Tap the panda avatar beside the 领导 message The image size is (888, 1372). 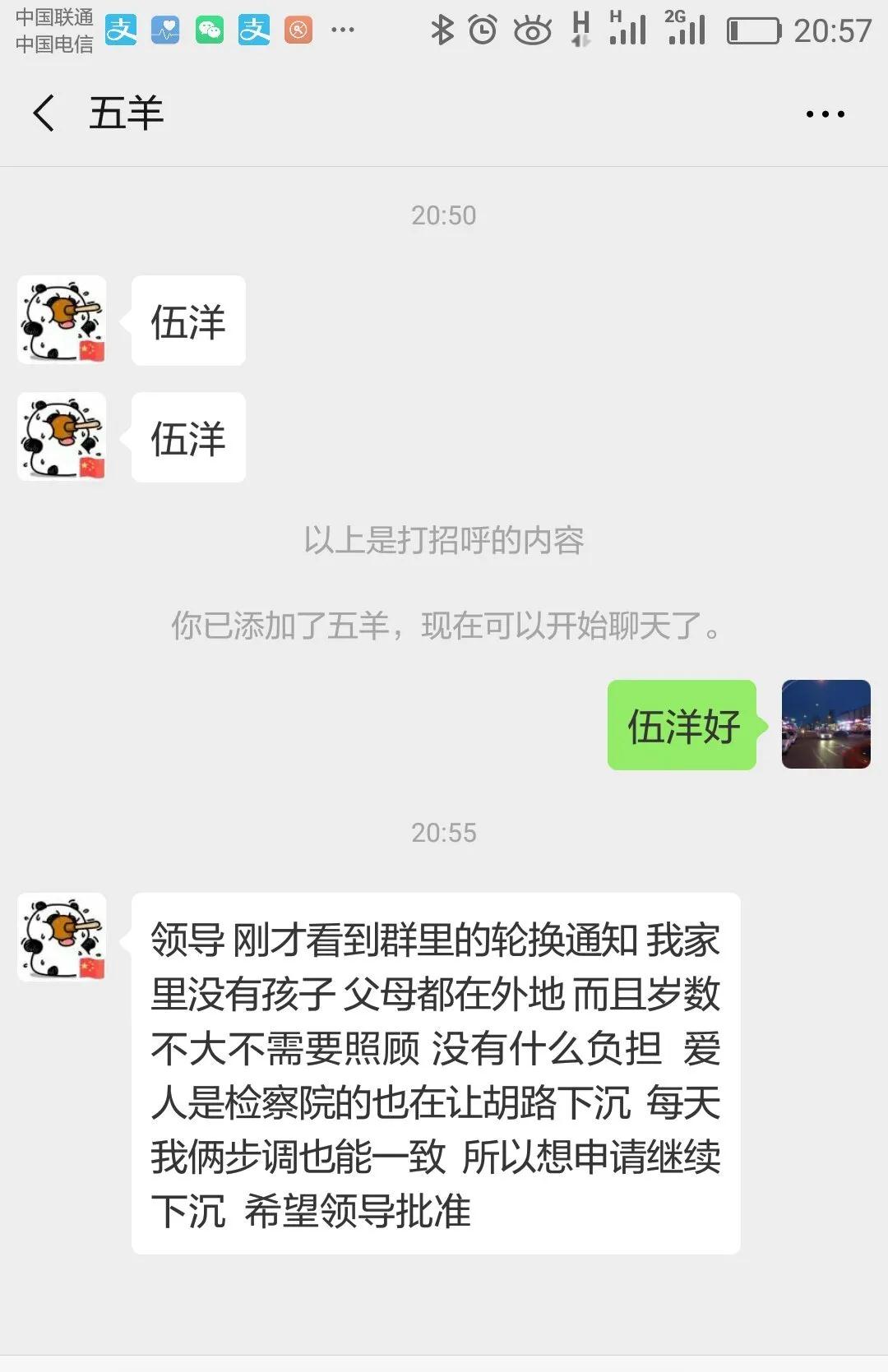62,937
